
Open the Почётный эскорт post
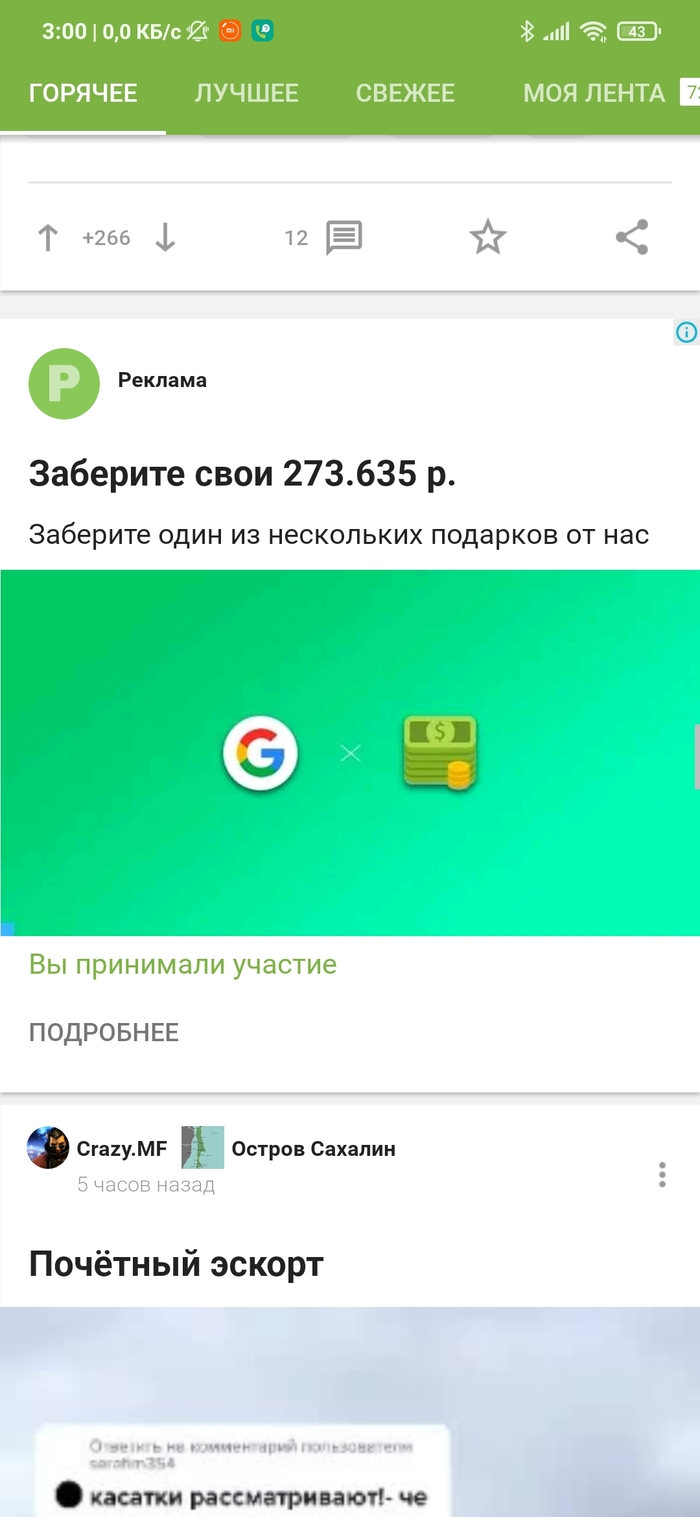tap(176, 1264)
